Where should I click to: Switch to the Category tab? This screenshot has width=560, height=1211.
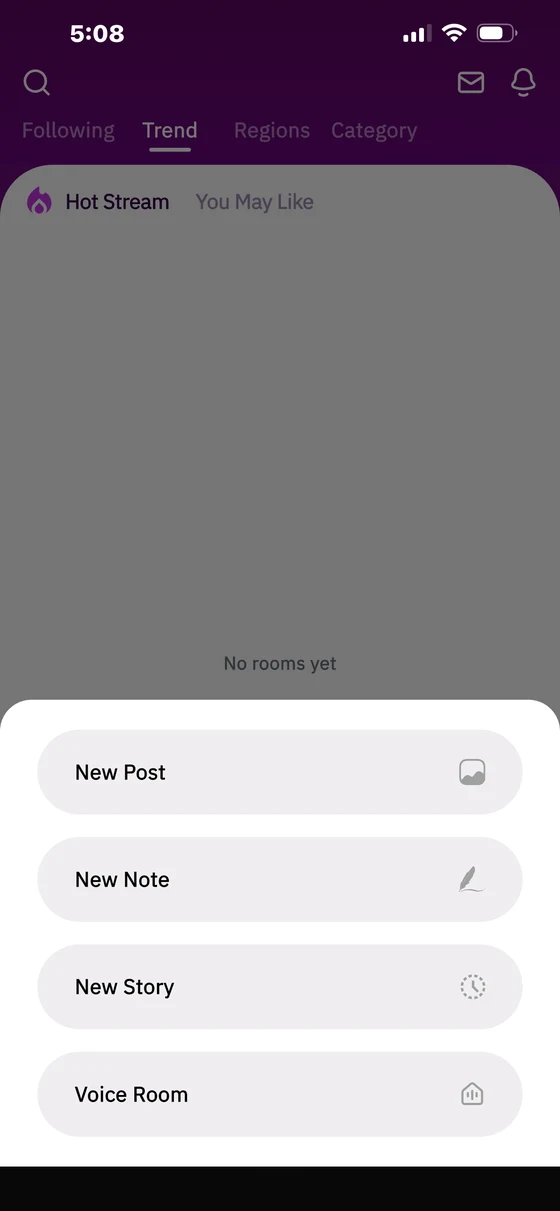374,131
